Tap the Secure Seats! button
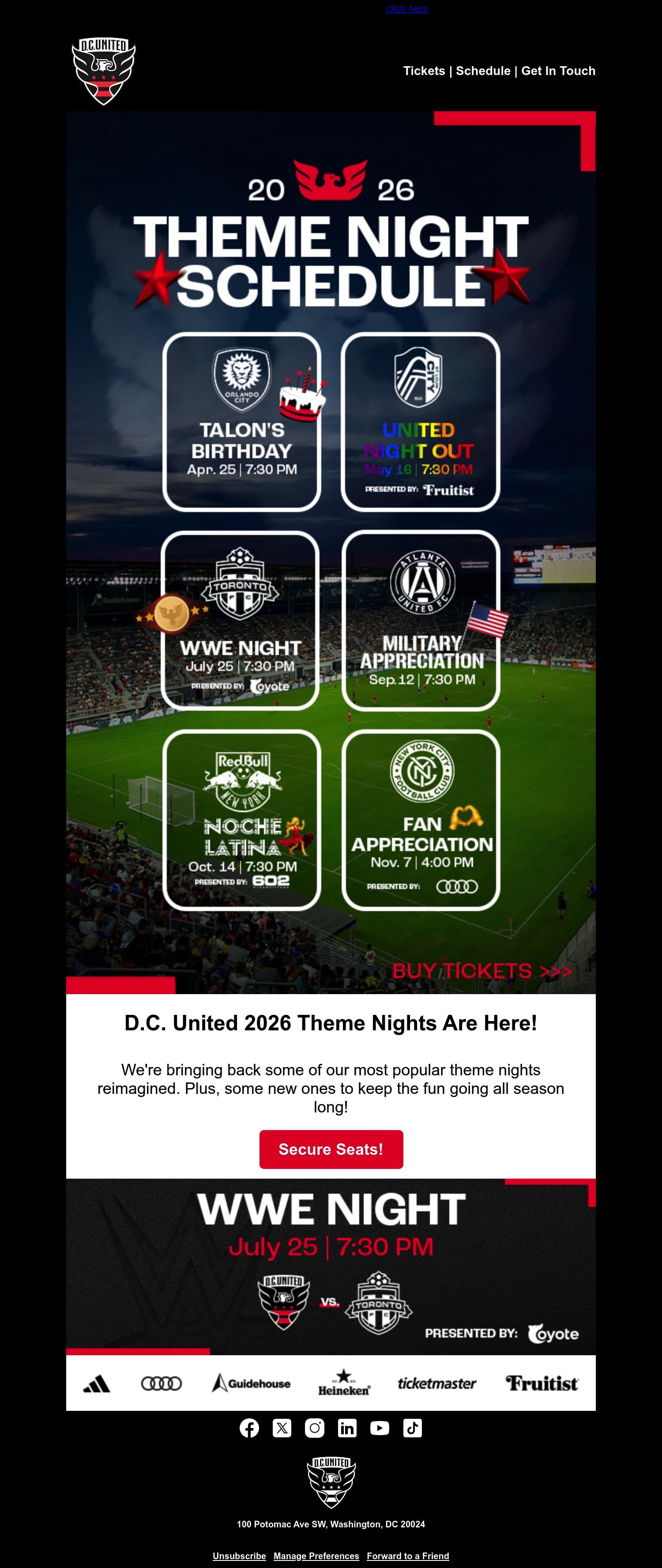Screen dimensions: 662x1568 point(331,1149)
